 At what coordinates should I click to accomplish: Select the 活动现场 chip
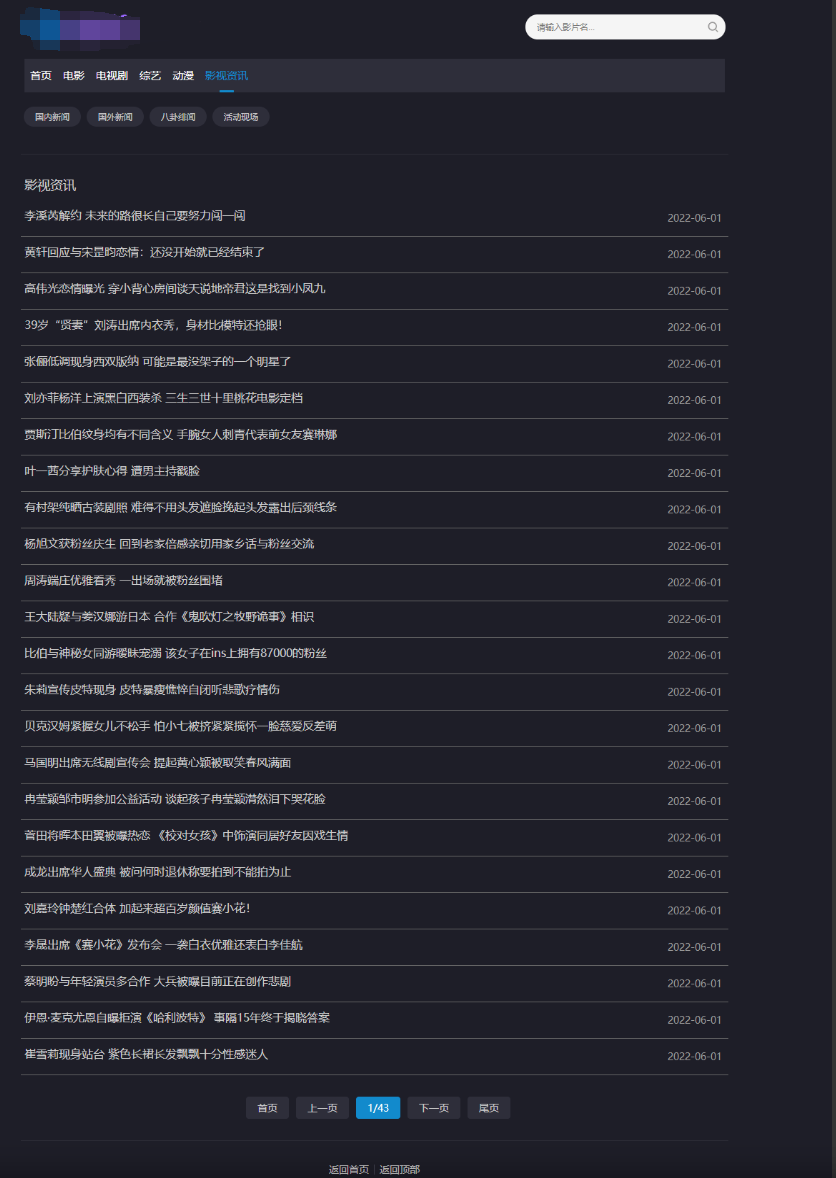[x=241, y=117]
